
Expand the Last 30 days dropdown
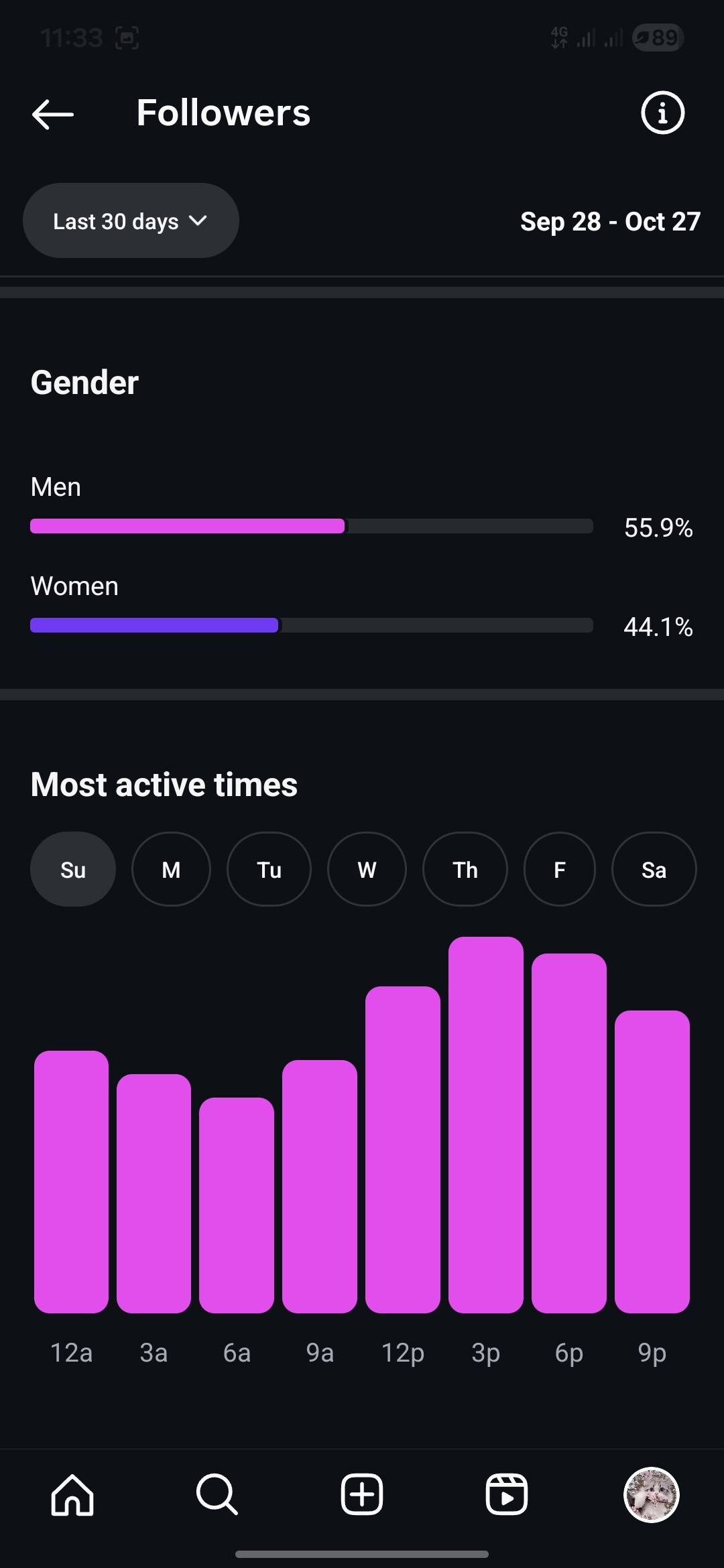(x=131, y=220)
